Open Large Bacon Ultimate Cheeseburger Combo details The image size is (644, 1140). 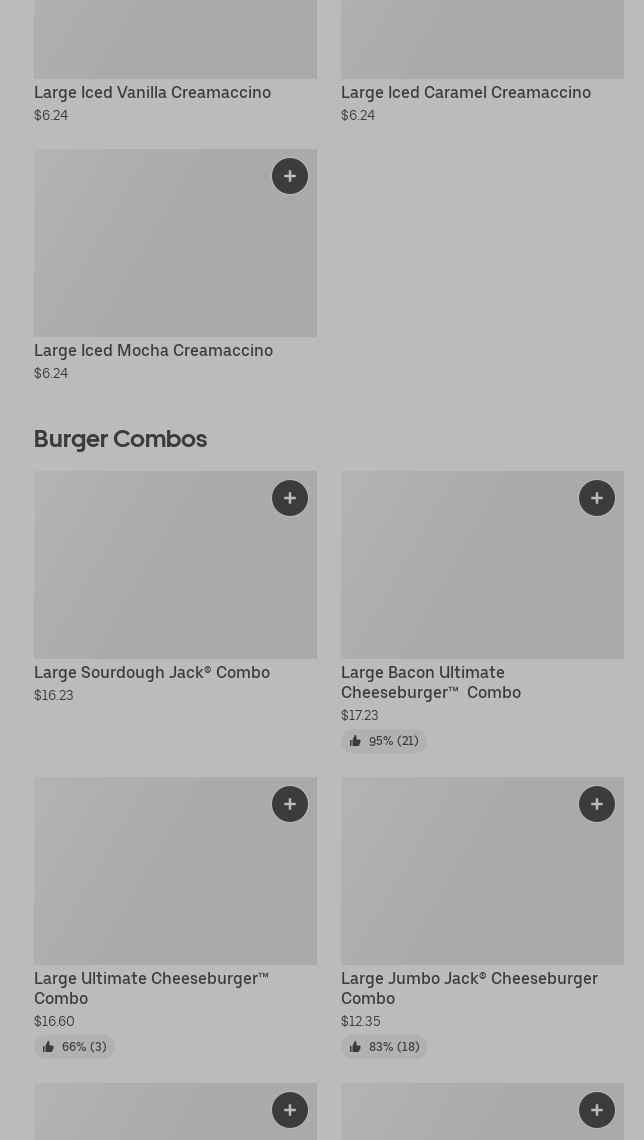click(x=430, y=683)
